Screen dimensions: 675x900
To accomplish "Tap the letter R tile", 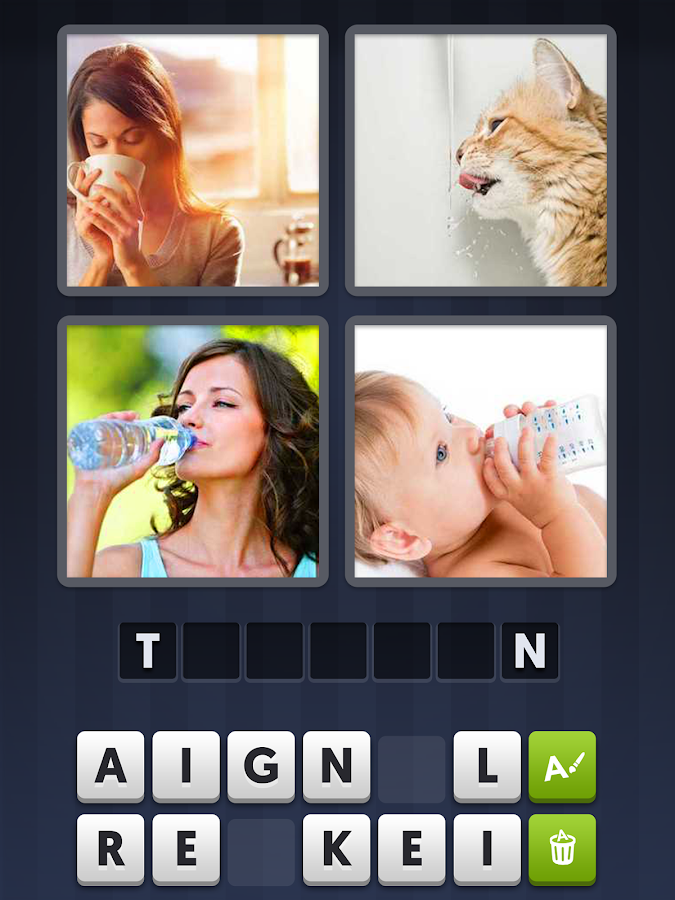I will [111, 849].
